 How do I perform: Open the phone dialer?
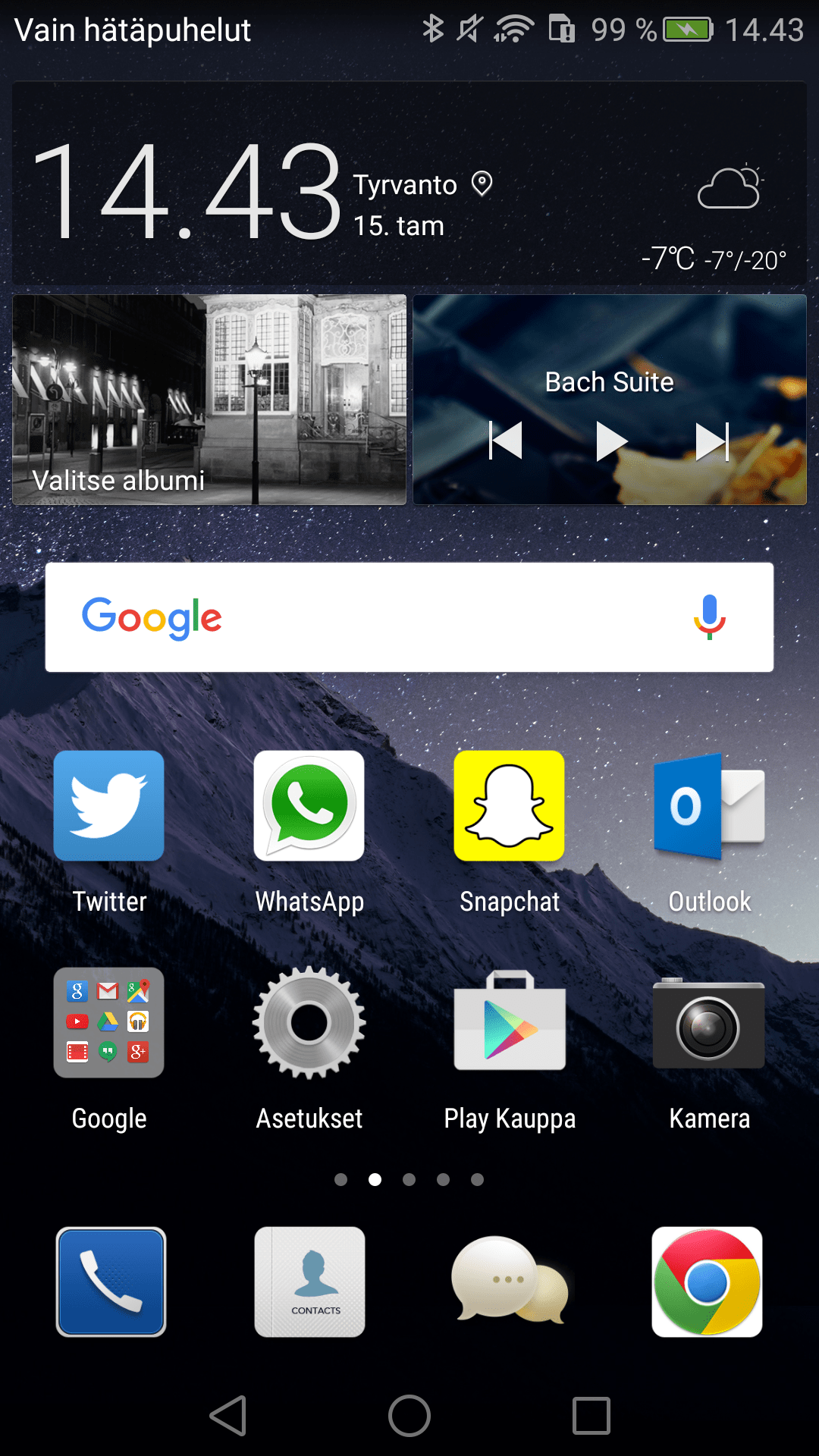111,1282
